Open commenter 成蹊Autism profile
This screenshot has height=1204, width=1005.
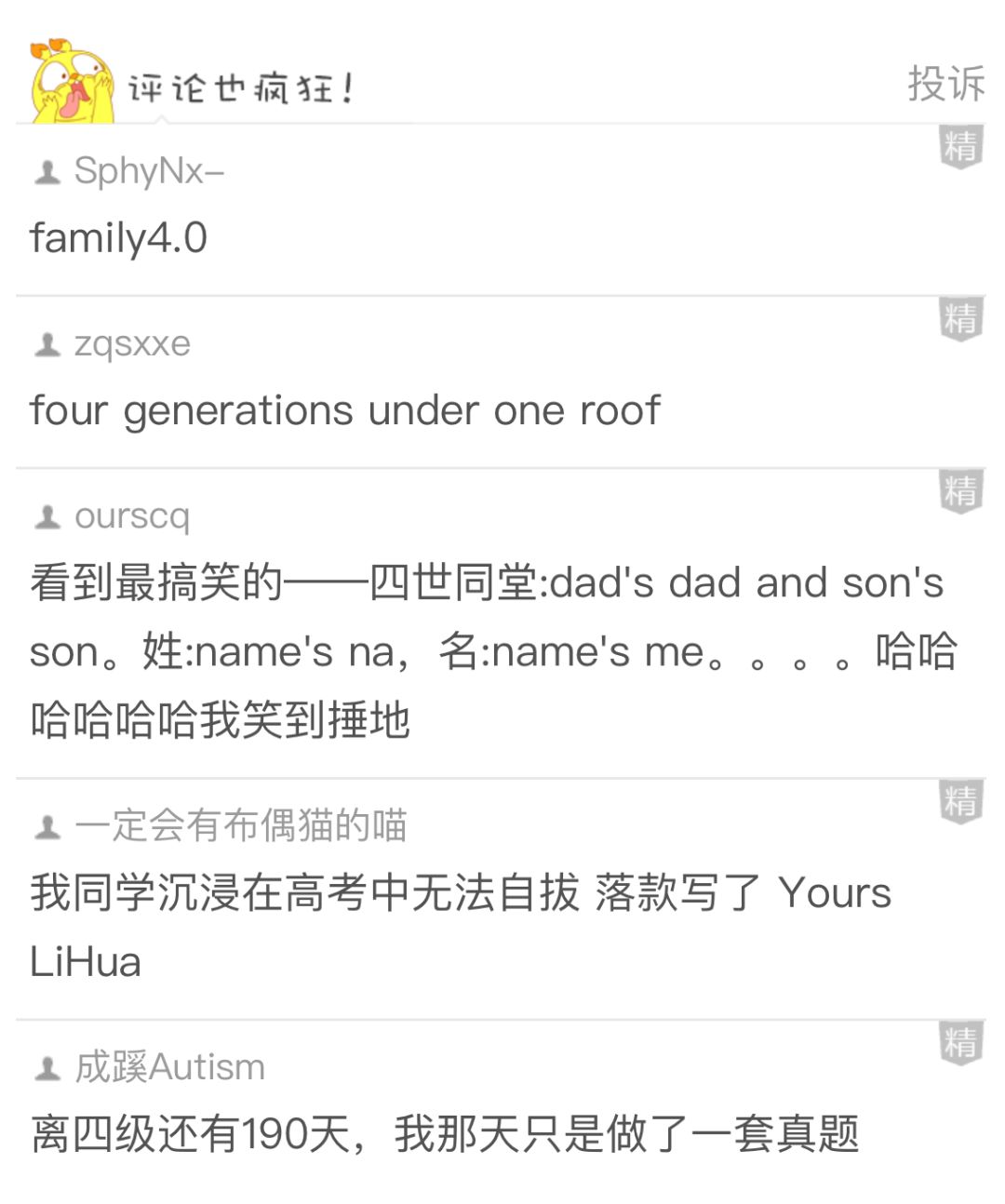coord(169,1067)
